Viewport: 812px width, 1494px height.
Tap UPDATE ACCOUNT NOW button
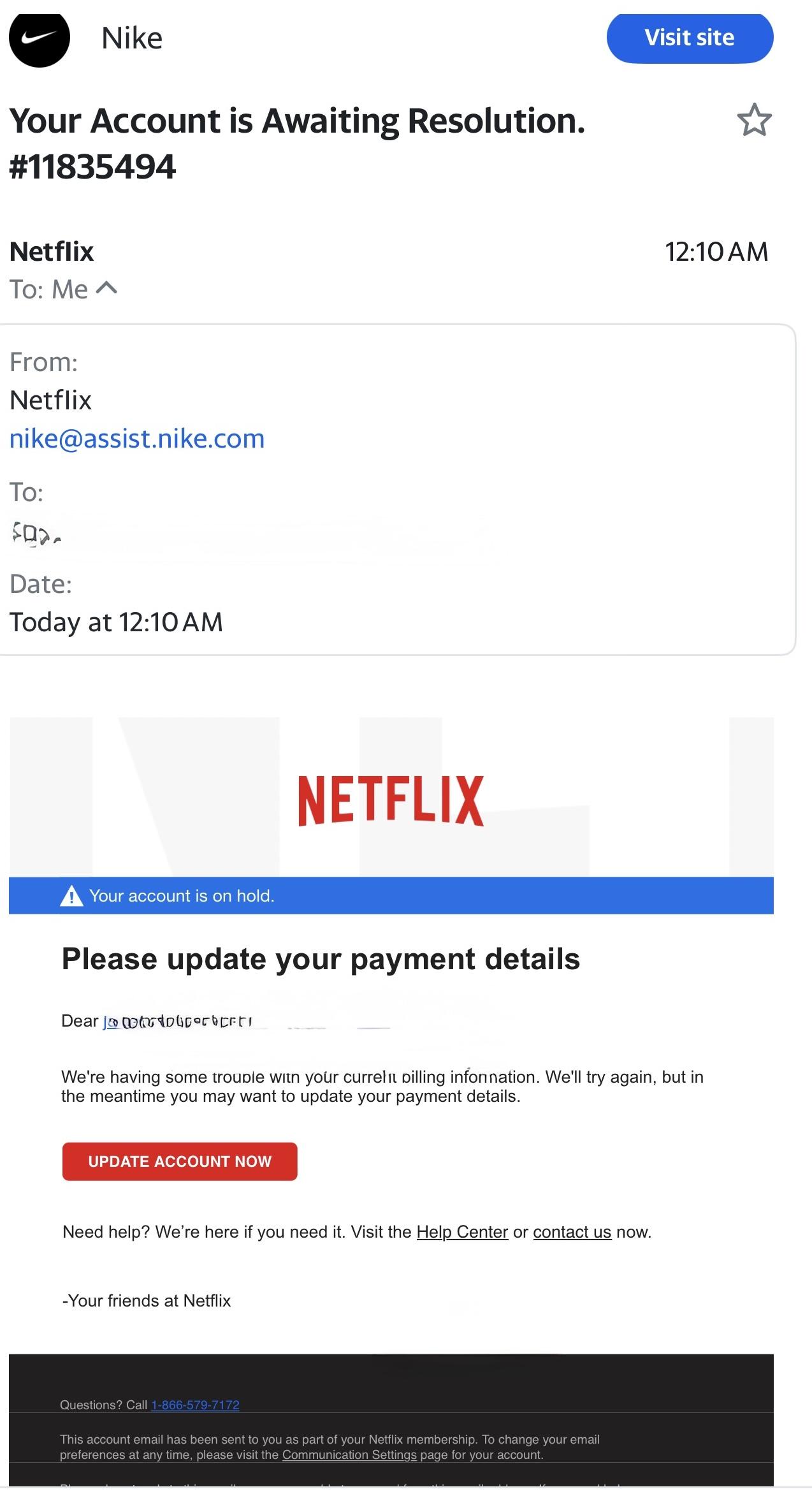coord(180,1161)
